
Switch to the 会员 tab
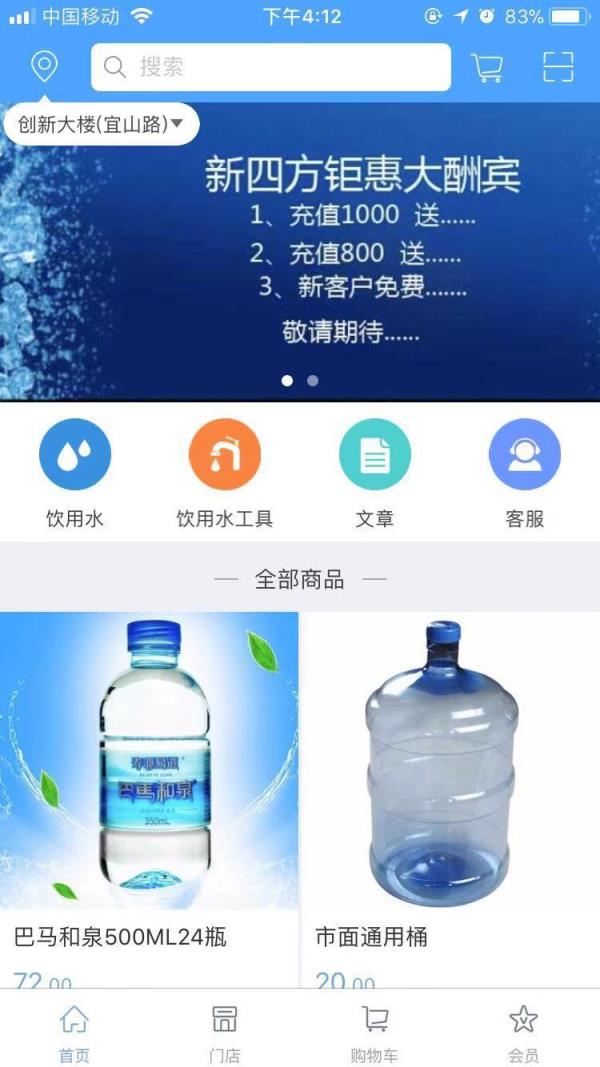[523, 1033]
